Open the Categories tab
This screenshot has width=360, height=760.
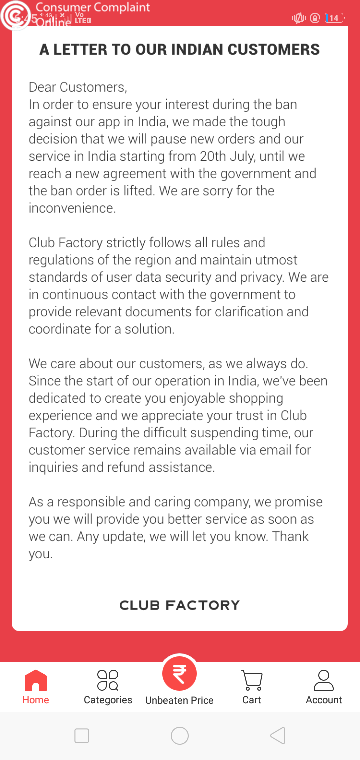coord(108,686)
